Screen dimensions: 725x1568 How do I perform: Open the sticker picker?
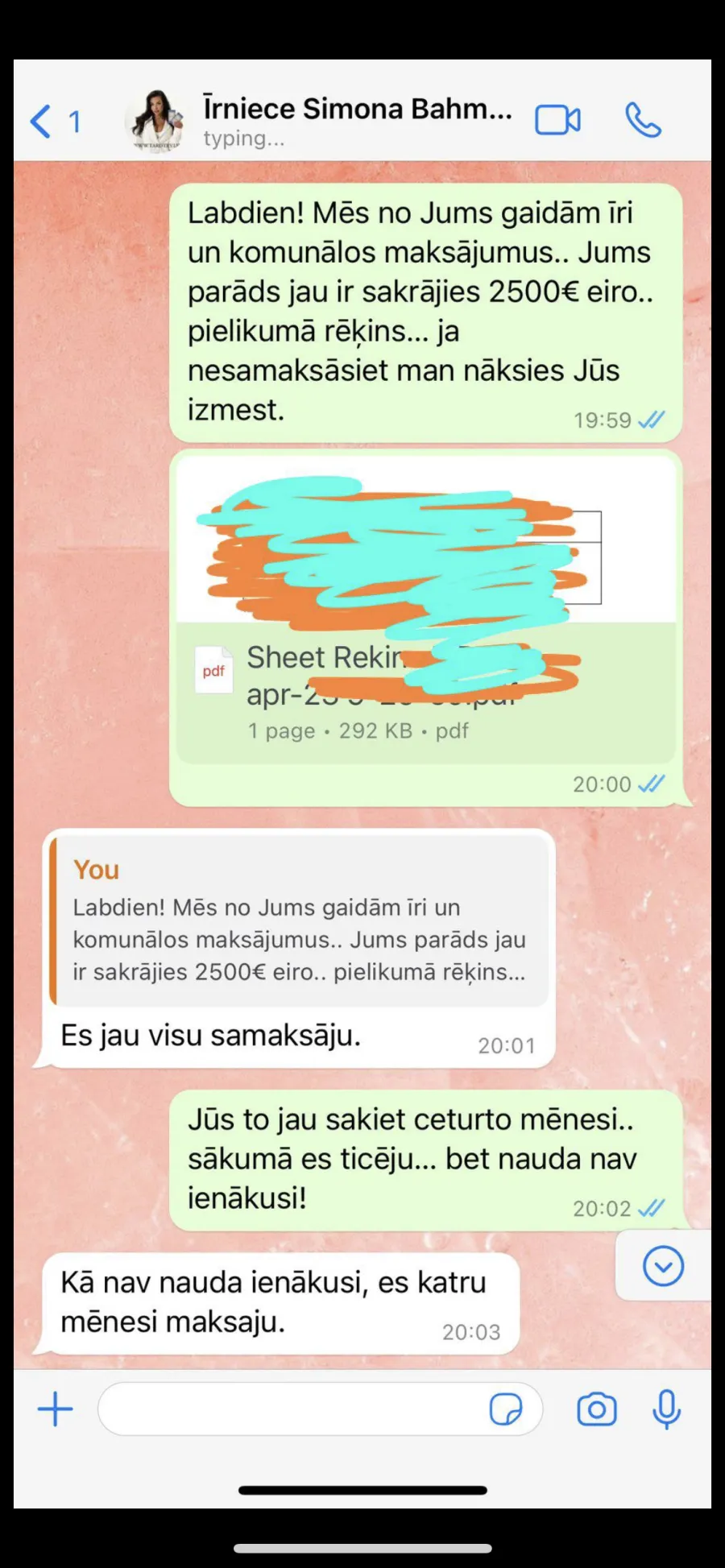pyautogui.click(x=506, y=1409)
